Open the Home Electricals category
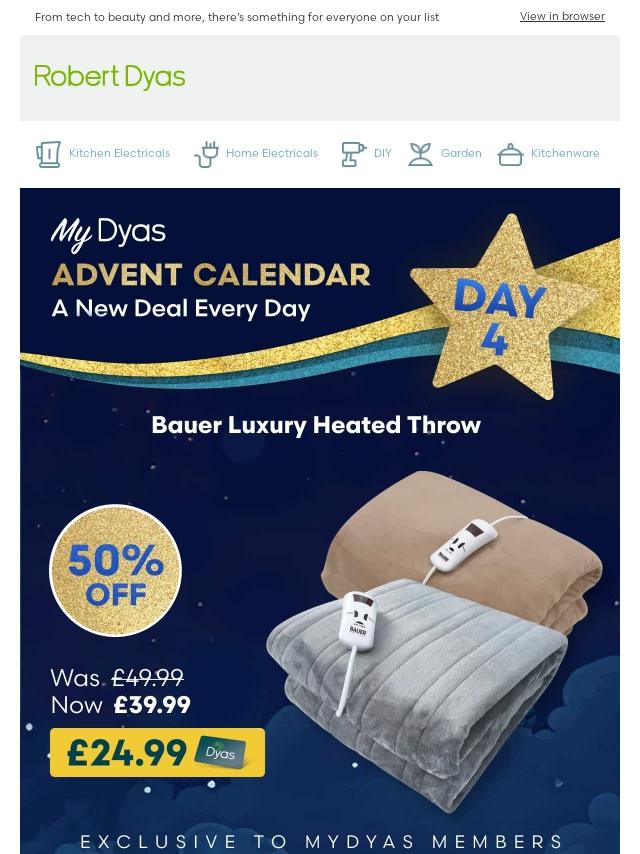The width and height of the screenshot is (640, 854). coord(256,154)
